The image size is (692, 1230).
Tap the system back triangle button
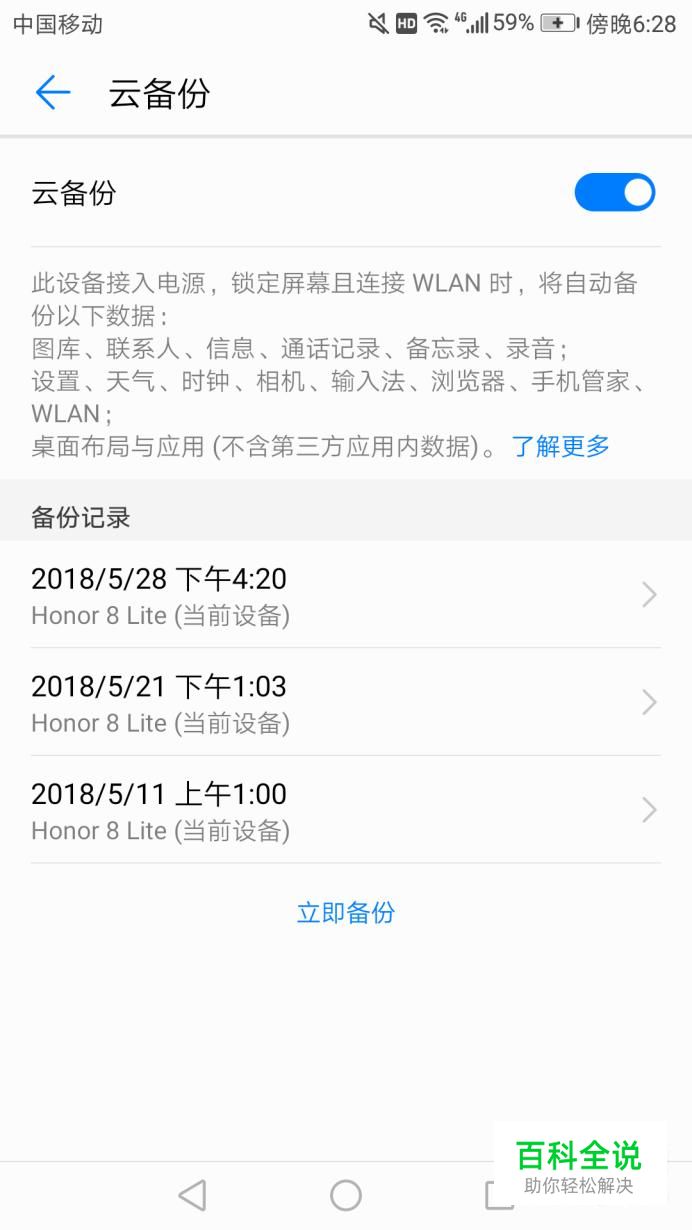point(192,1195)
